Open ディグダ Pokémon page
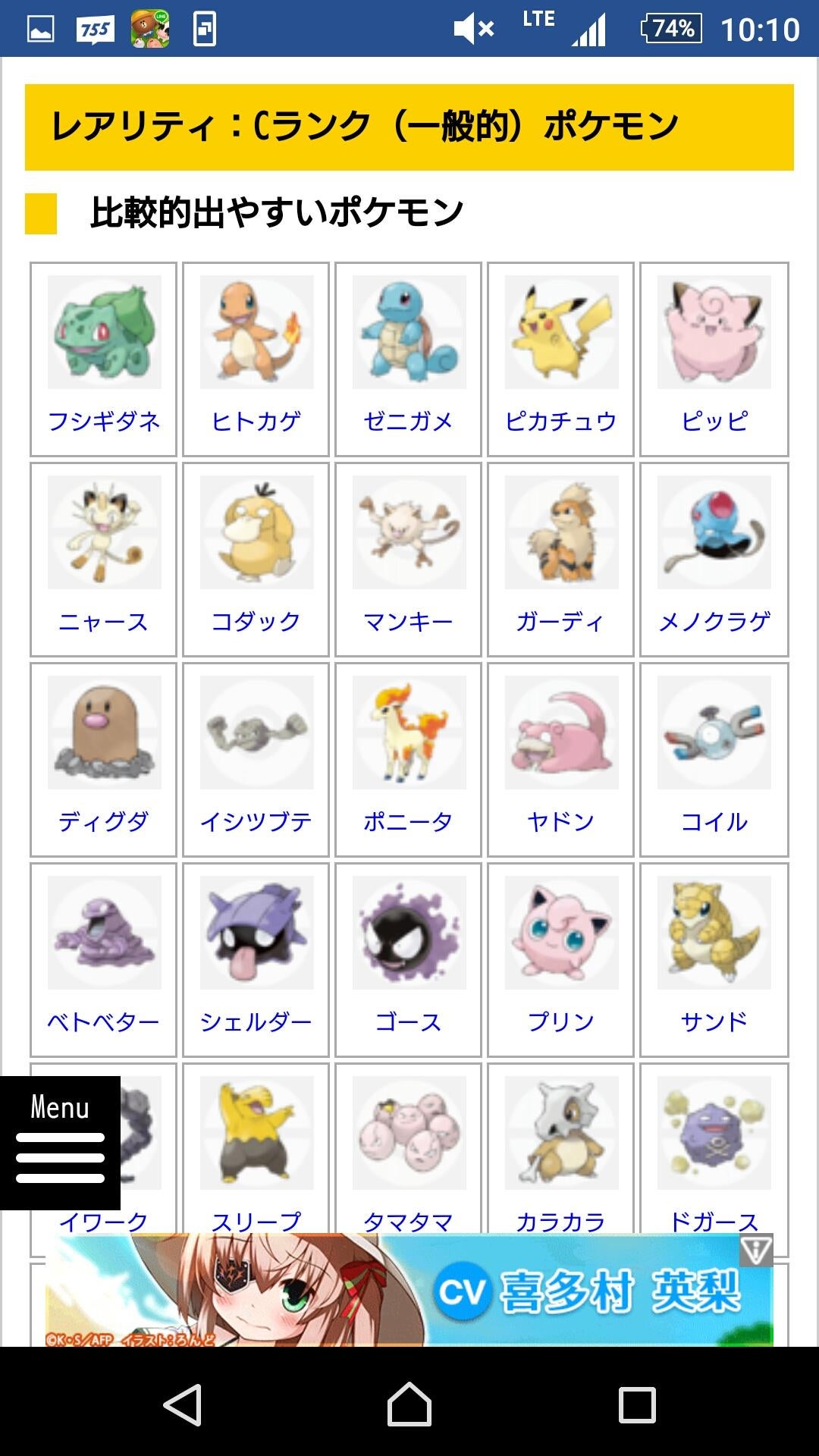The height and width of the screenshot is (1456, 819). (x=104, y=760)
